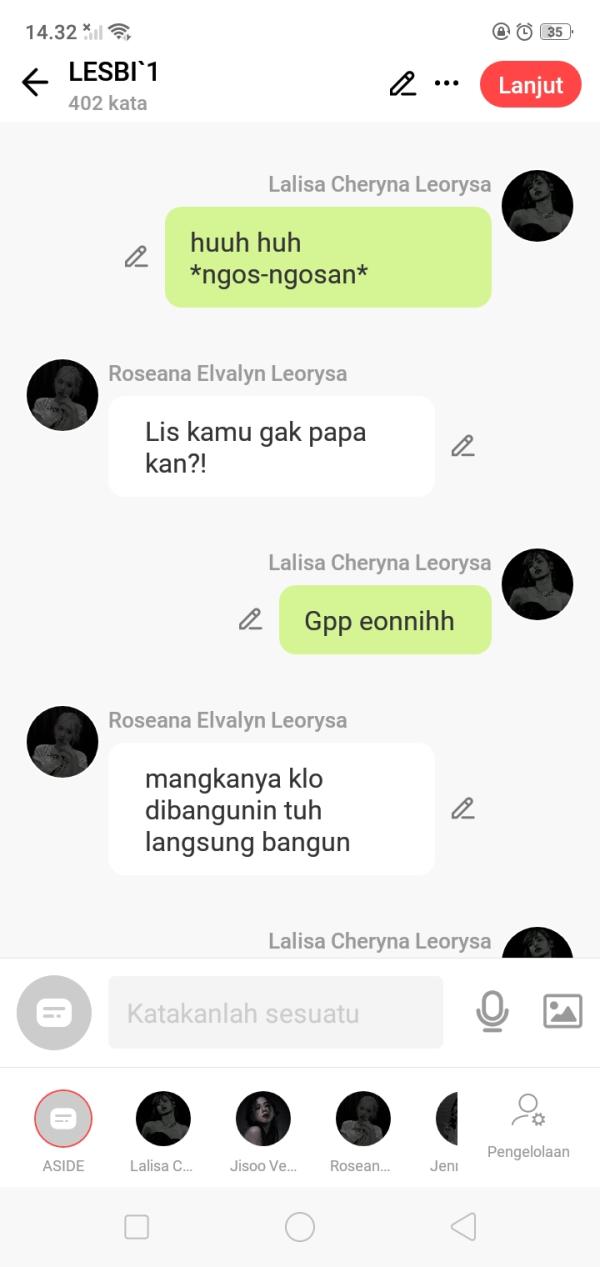The height and width of the screenshot is (1267, 600).
Task: Start voice input with the microphone
Action: pyautogui.click(x=491, y=1012)
